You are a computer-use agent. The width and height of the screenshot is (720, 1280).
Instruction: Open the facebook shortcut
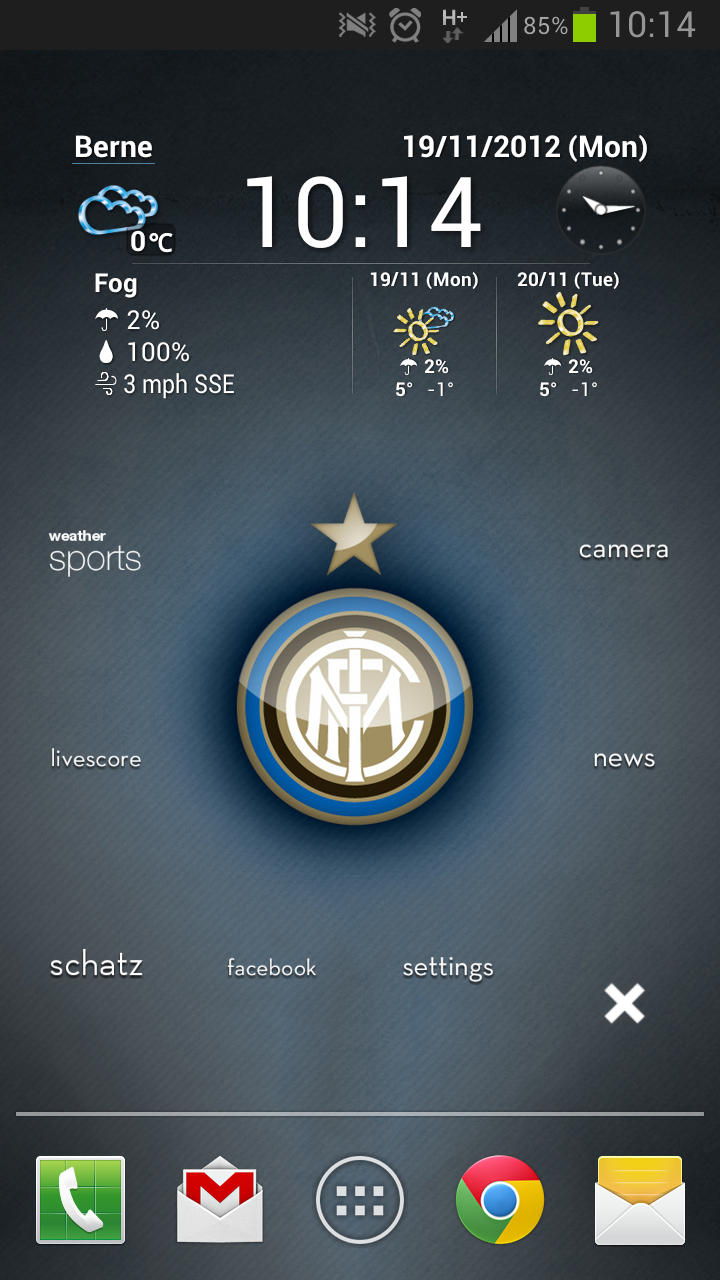271,967
